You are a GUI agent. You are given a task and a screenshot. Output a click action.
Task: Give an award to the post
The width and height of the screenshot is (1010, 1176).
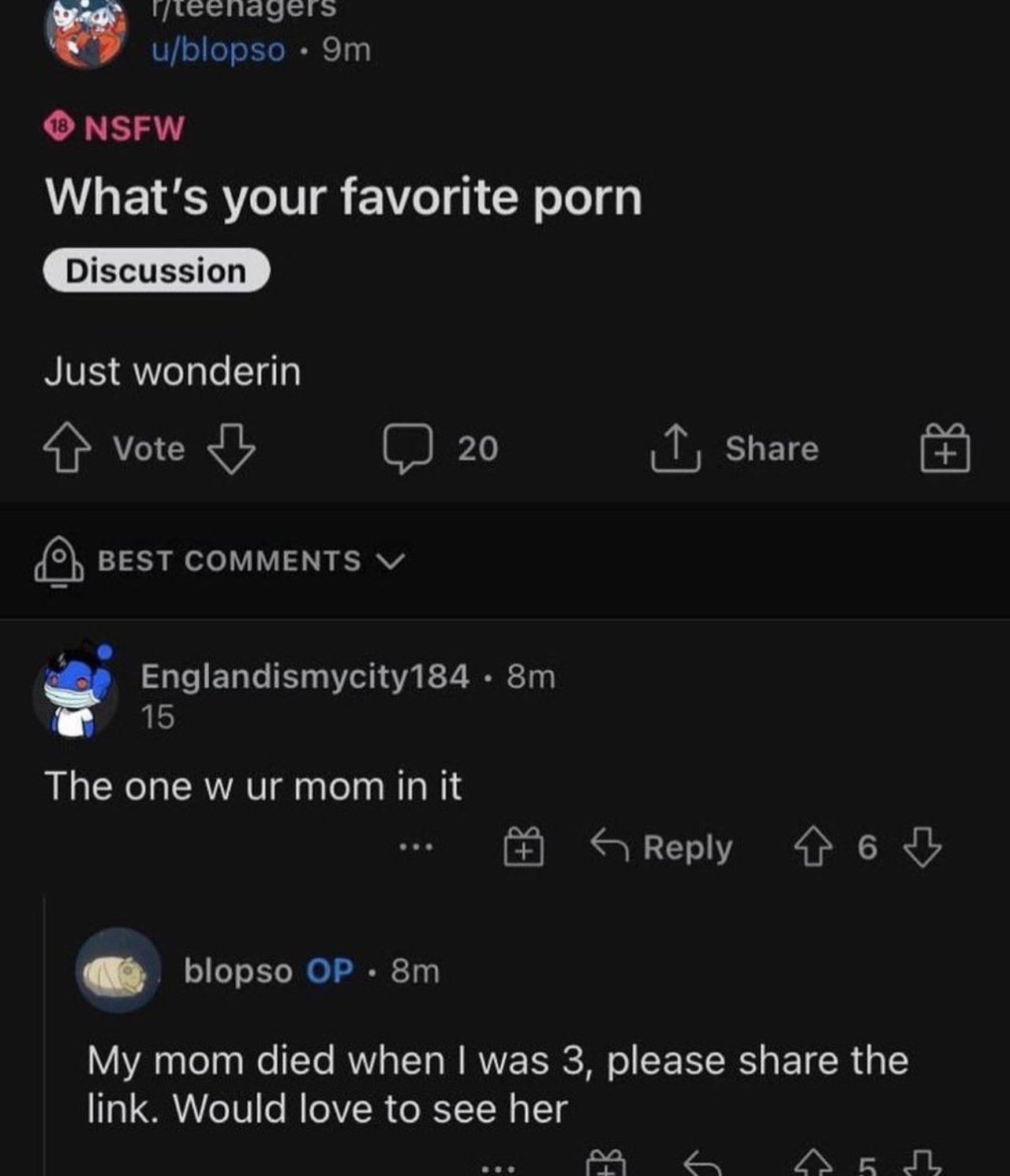945,448
